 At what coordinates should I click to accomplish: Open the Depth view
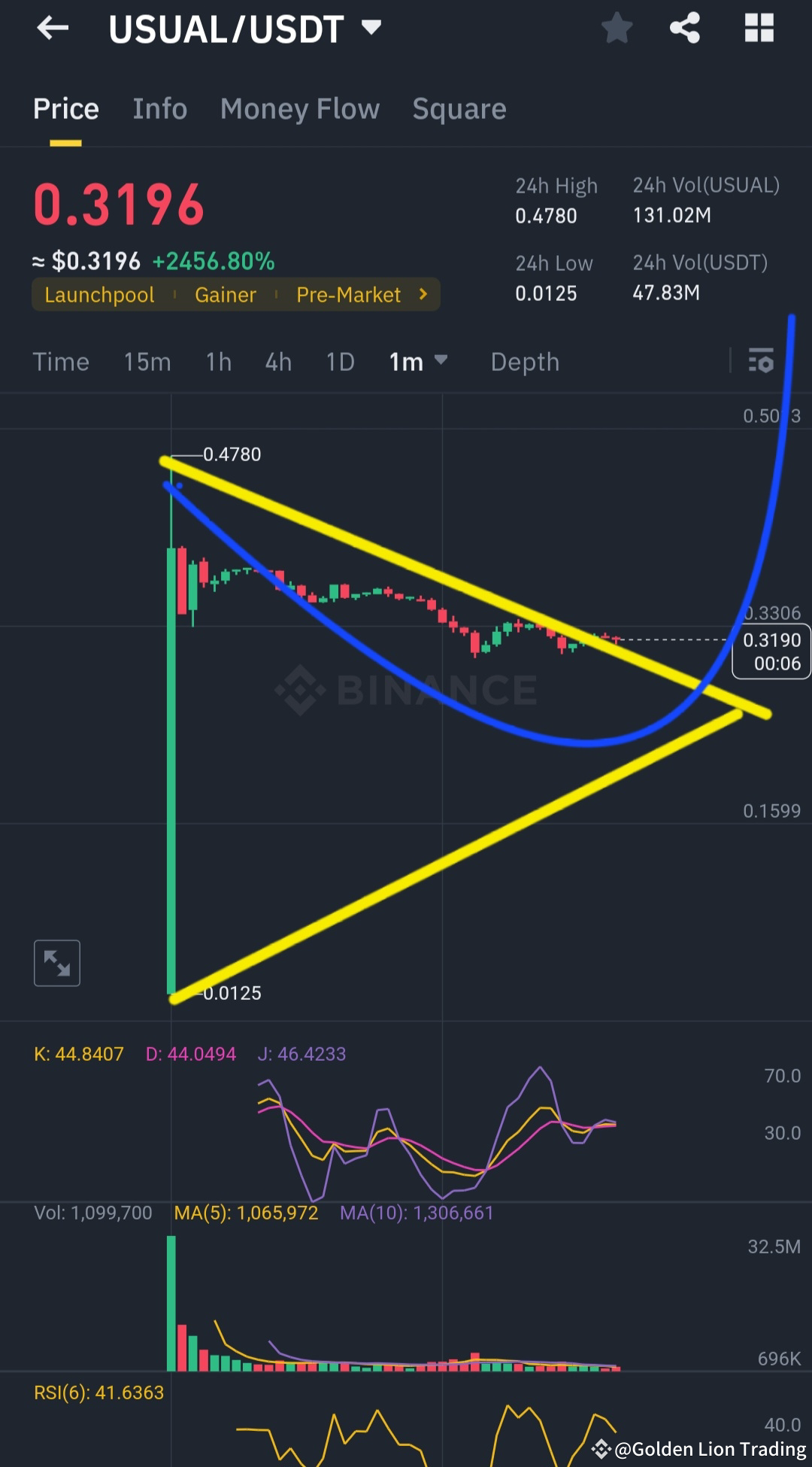[524, 362]
